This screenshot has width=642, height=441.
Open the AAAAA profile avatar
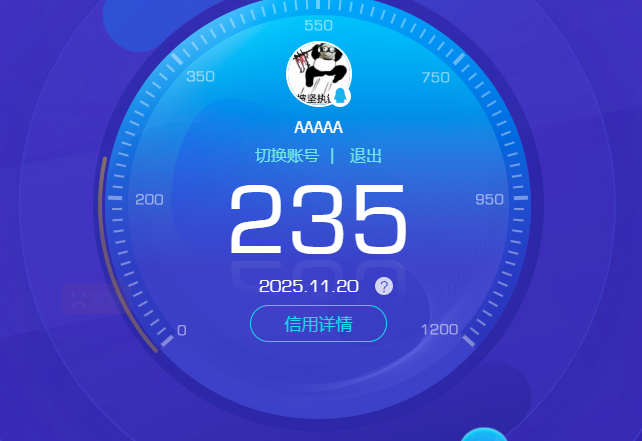[x=318, y=75]
